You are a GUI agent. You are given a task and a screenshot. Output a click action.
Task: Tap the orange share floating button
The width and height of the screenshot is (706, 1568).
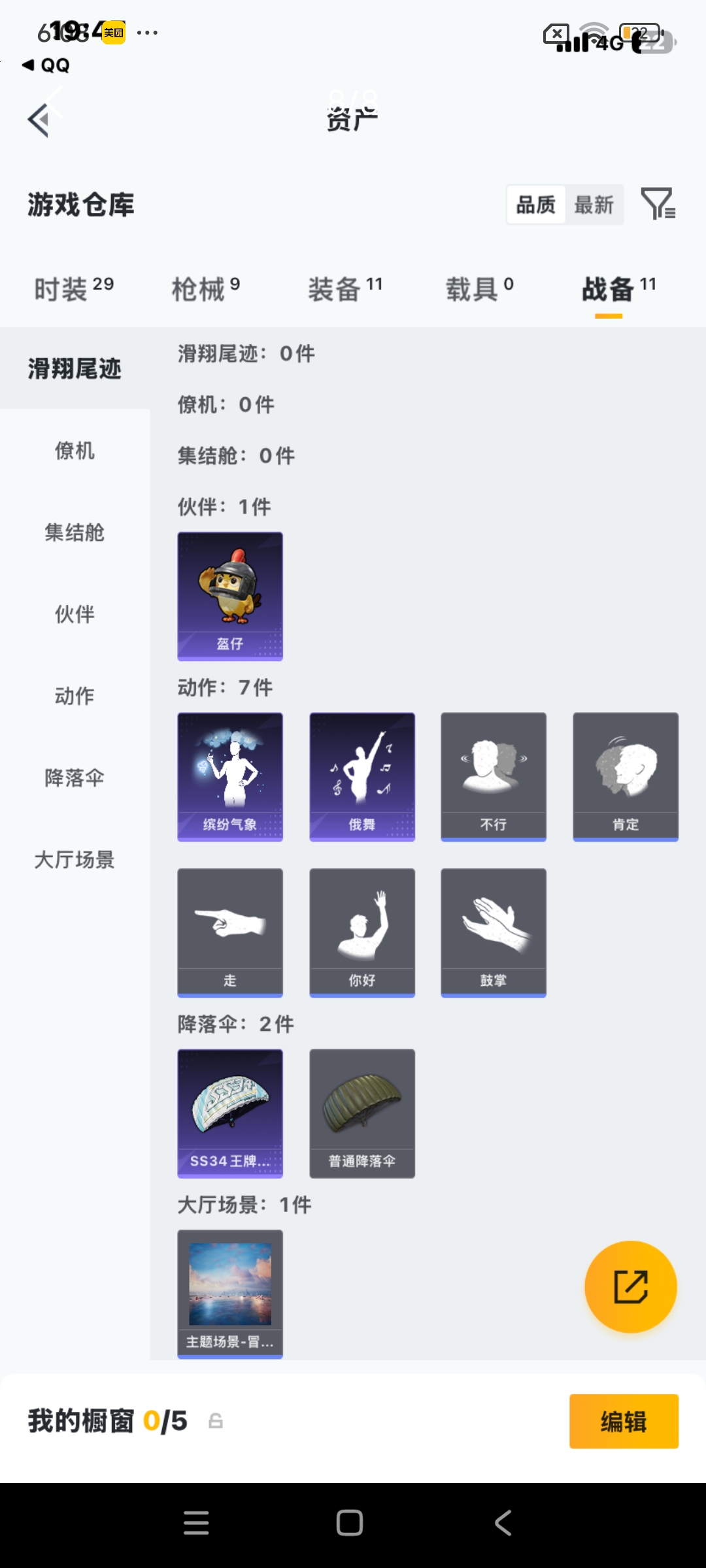pyautogui.click(x=630, y=1286)
